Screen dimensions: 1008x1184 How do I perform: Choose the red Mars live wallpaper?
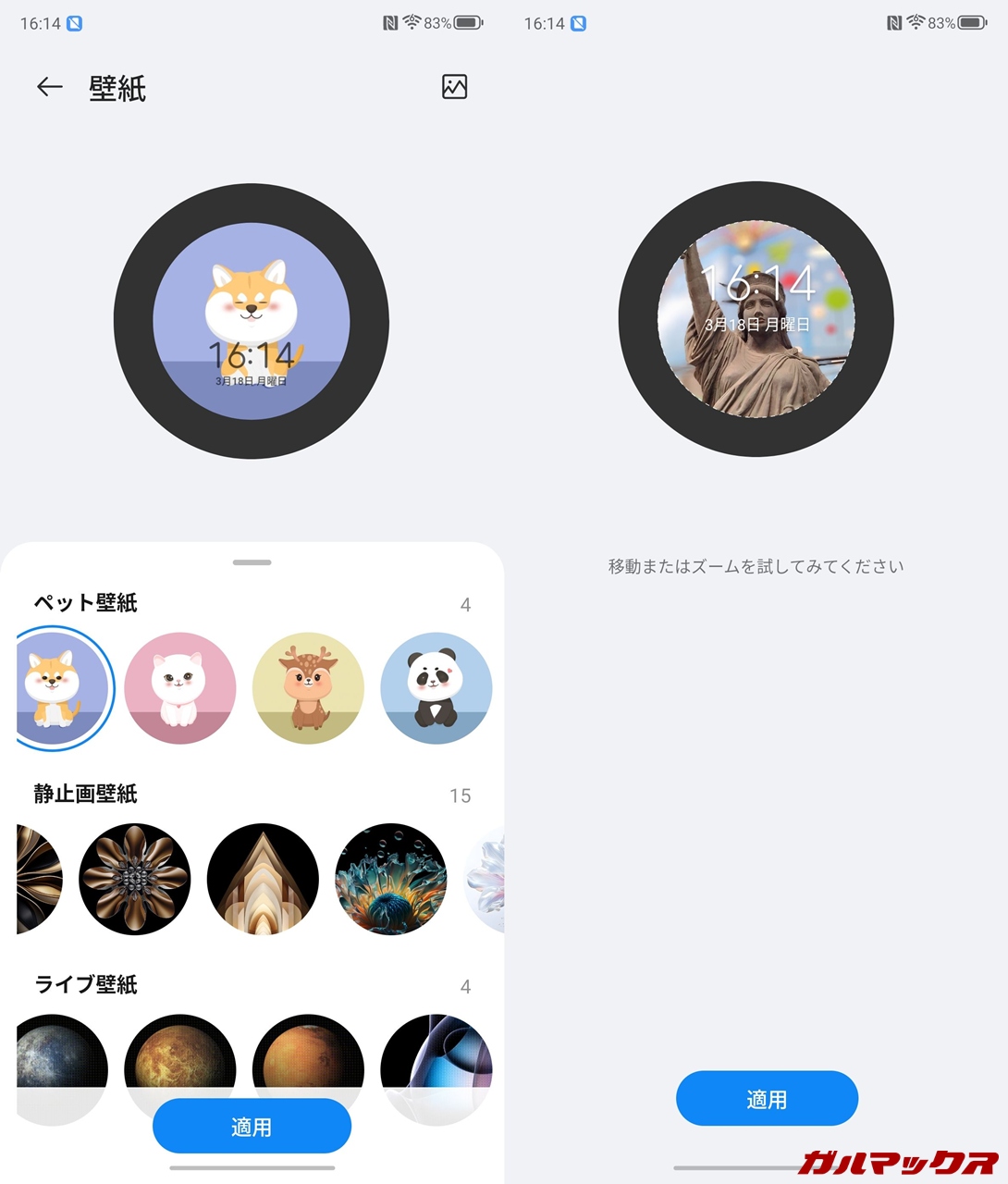pos(308,1054)
